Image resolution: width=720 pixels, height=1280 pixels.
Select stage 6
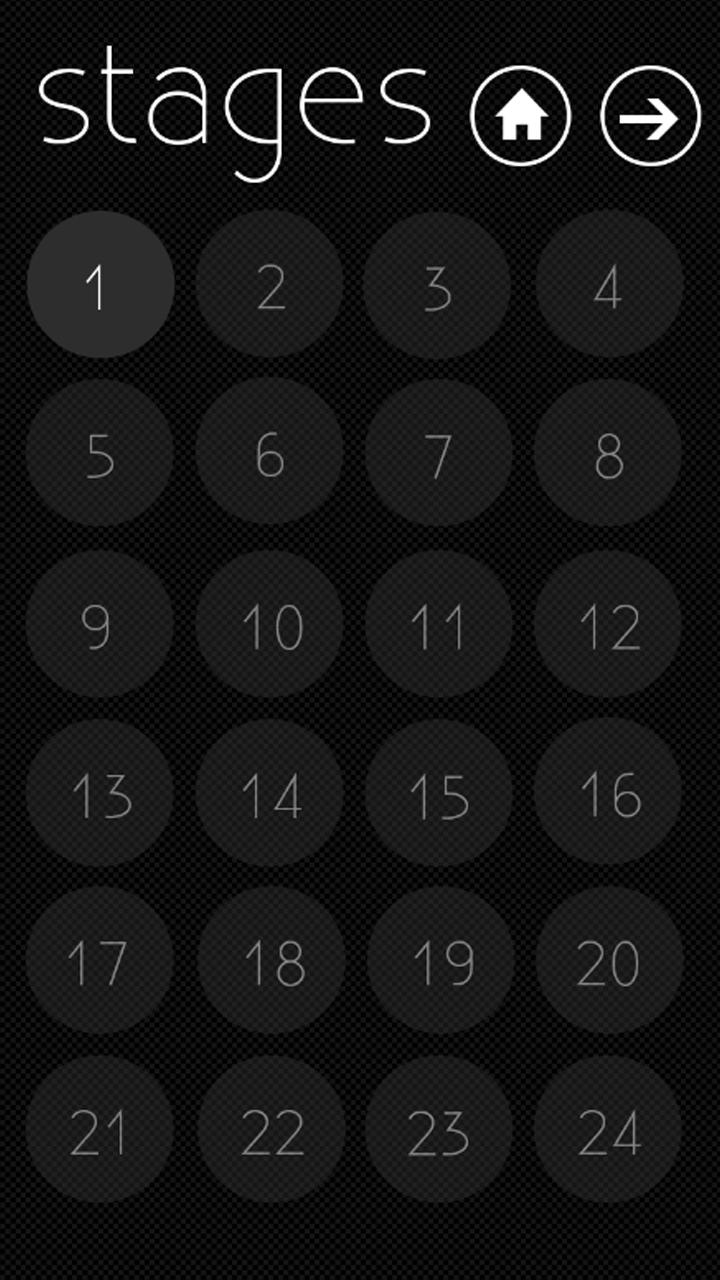(x=270, y=453)
